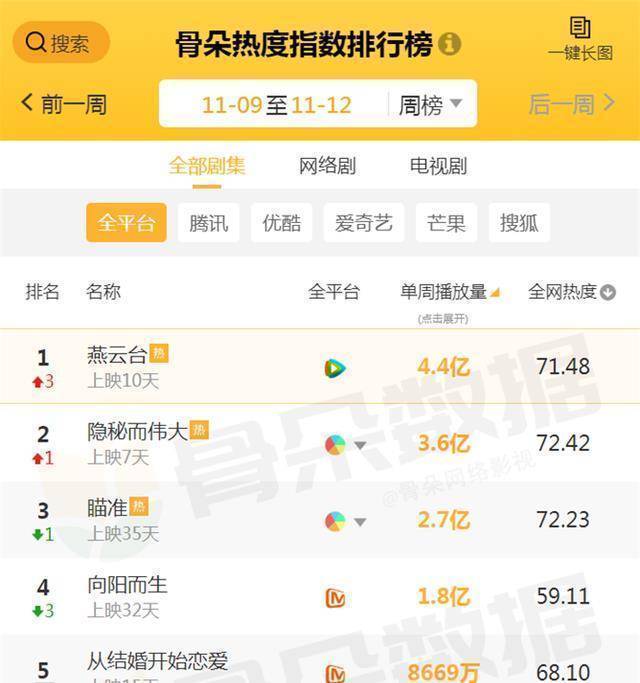Generate 一键长图 long screenshot
This screenshot has width=640, height=683.
pos(580,38)
